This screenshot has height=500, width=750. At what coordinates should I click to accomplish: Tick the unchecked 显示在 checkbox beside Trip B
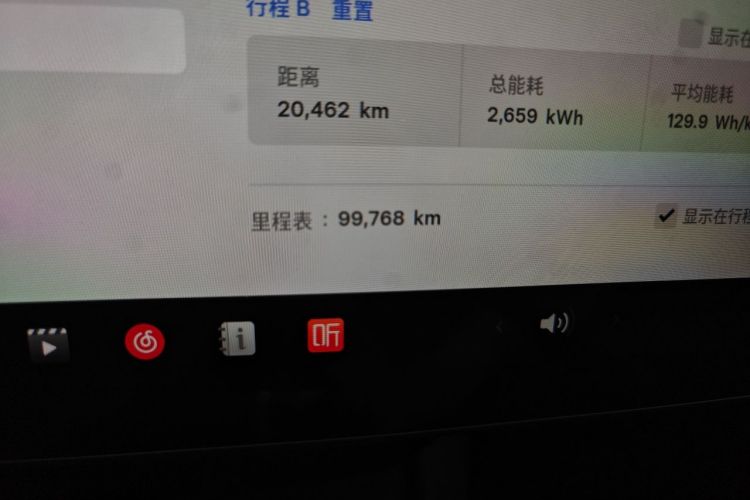690,33
